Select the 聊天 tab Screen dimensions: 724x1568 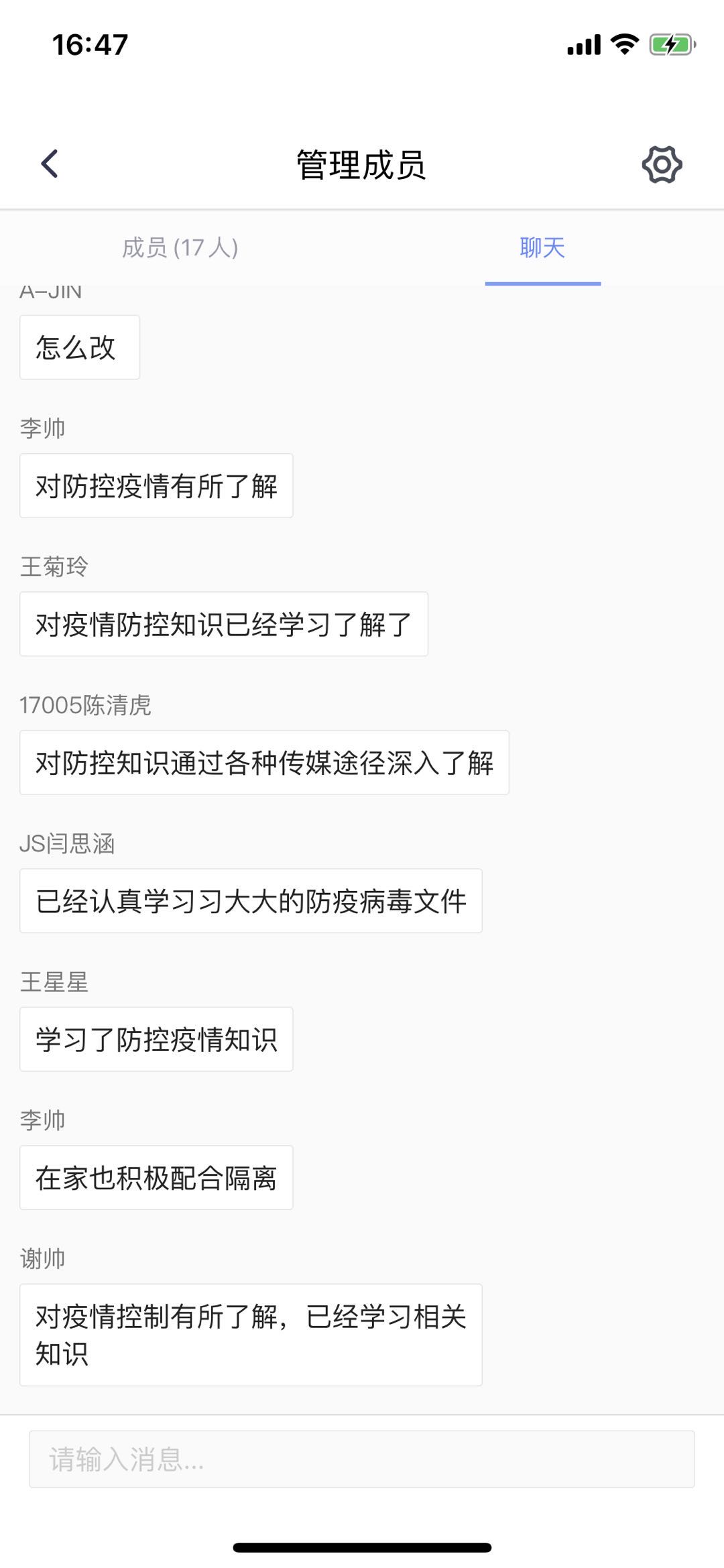point(542,247)
